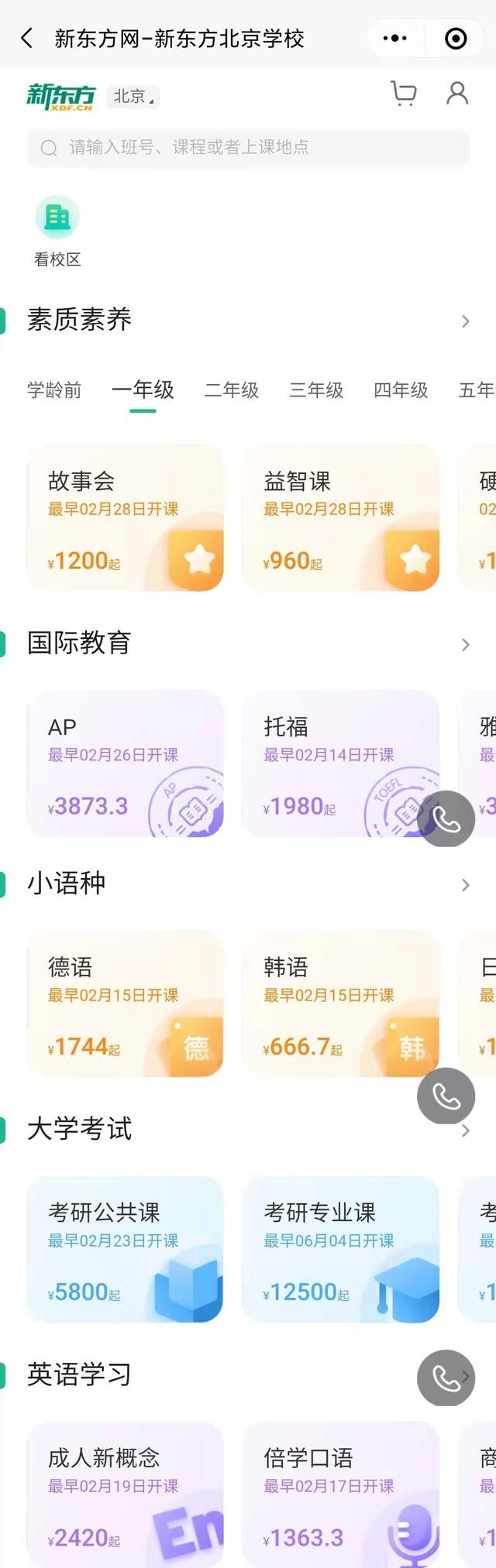
Task: Open the 考研公共课 course card
Action: click(126, 1248)
